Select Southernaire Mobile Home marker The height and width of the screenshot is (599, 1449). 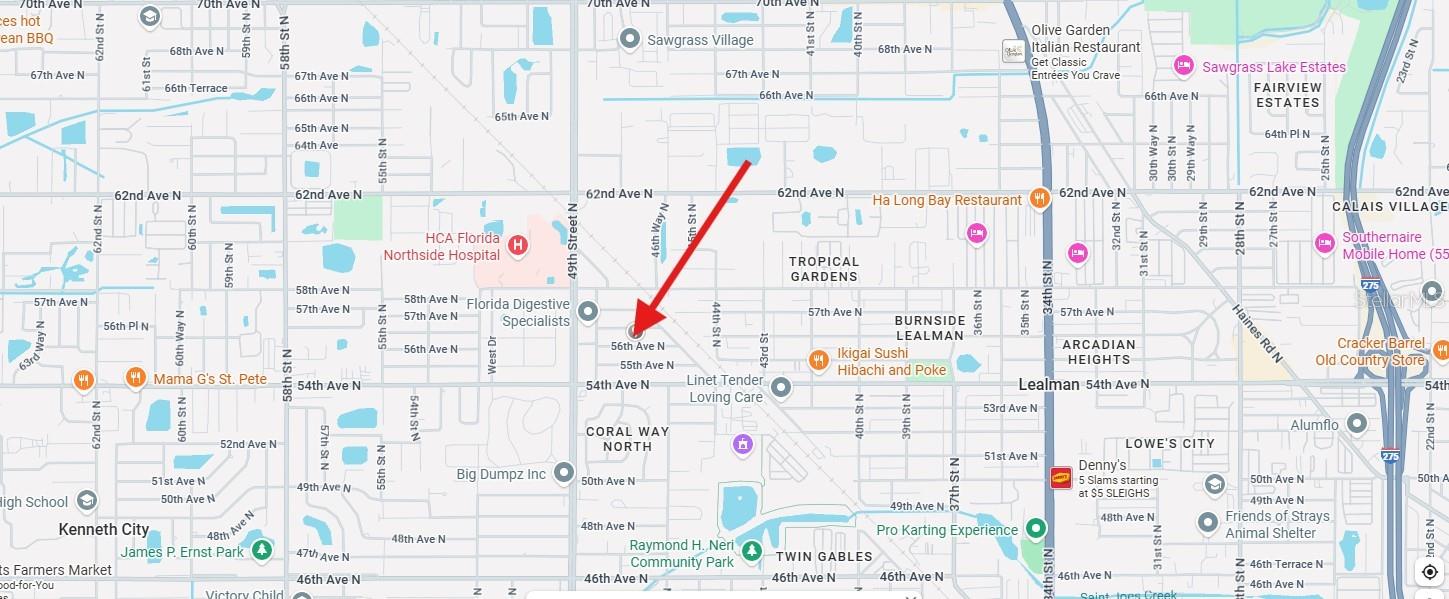pyautogui.click(x=1325, y=243)
